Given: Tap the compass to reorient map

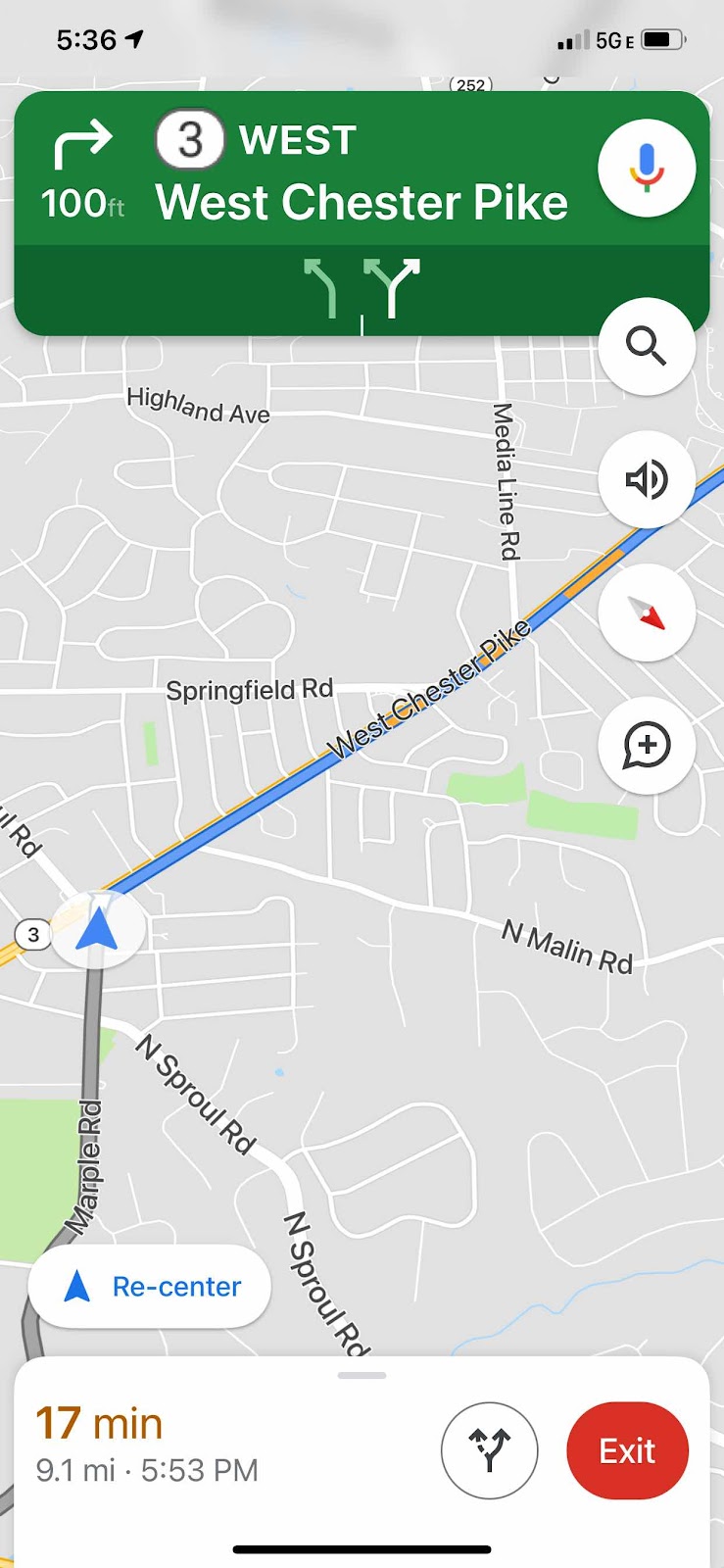Looking at the screenshot, I should click(x=647, y=612).
